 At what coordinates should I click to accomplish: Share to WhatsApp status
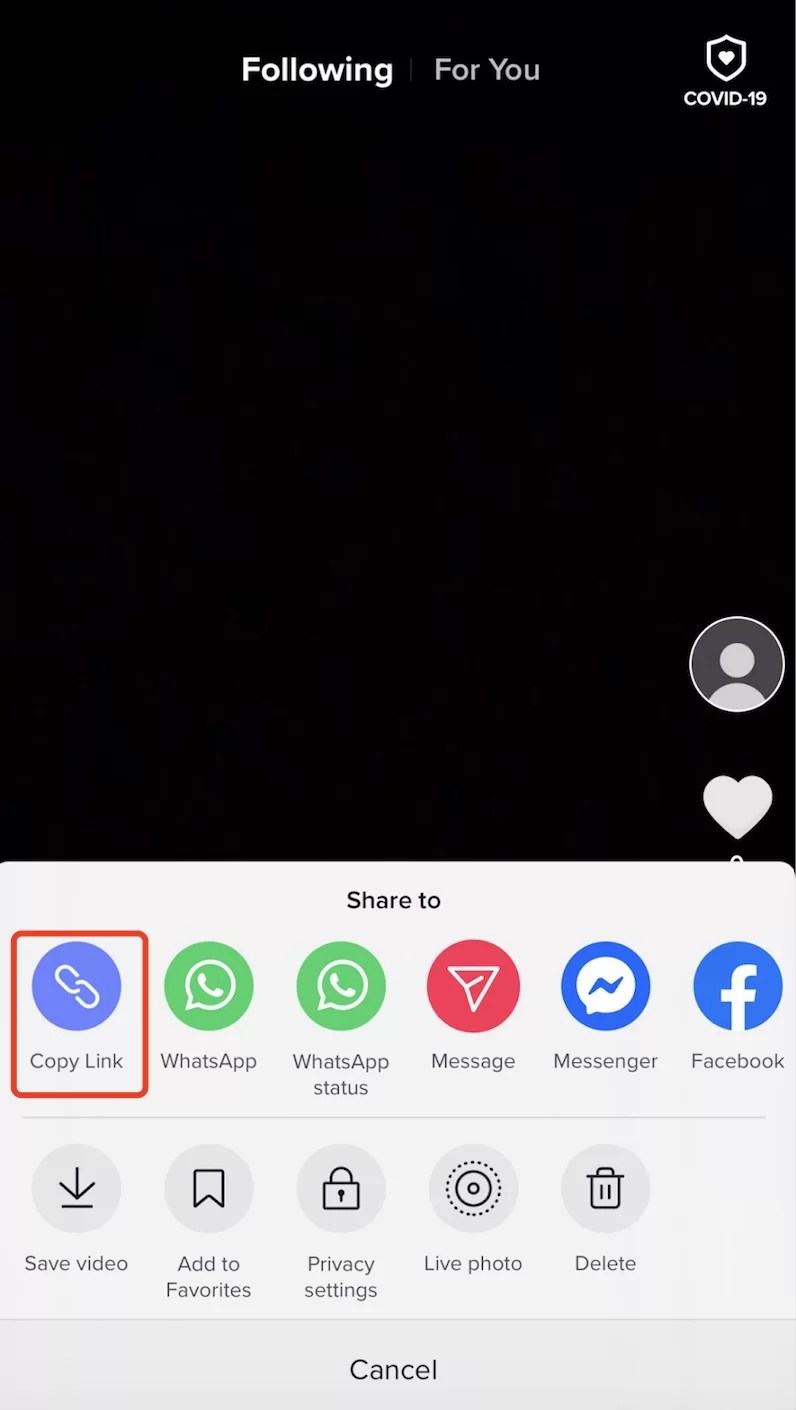(x=340, y=987)
